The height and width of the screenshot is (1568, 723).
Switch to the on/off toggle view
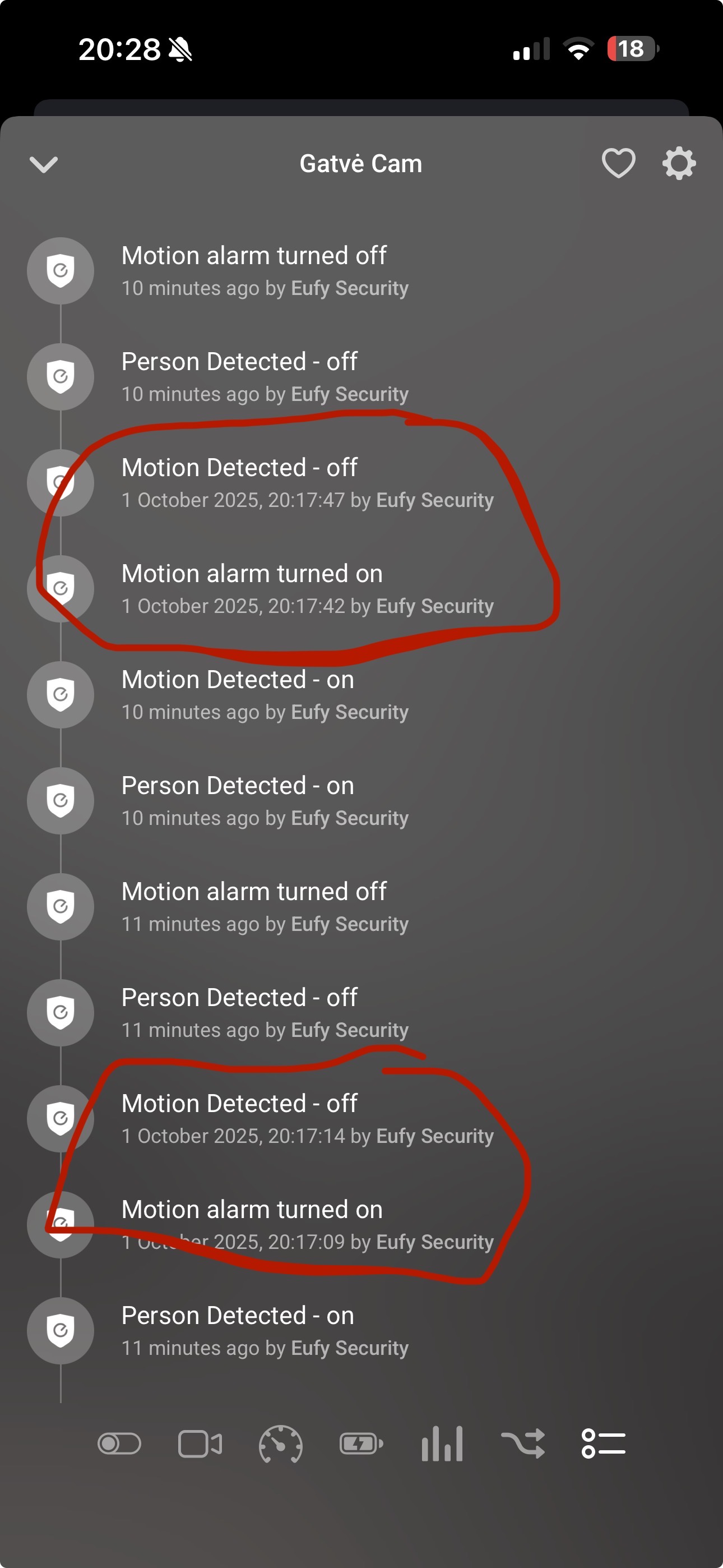(119, 1443)
